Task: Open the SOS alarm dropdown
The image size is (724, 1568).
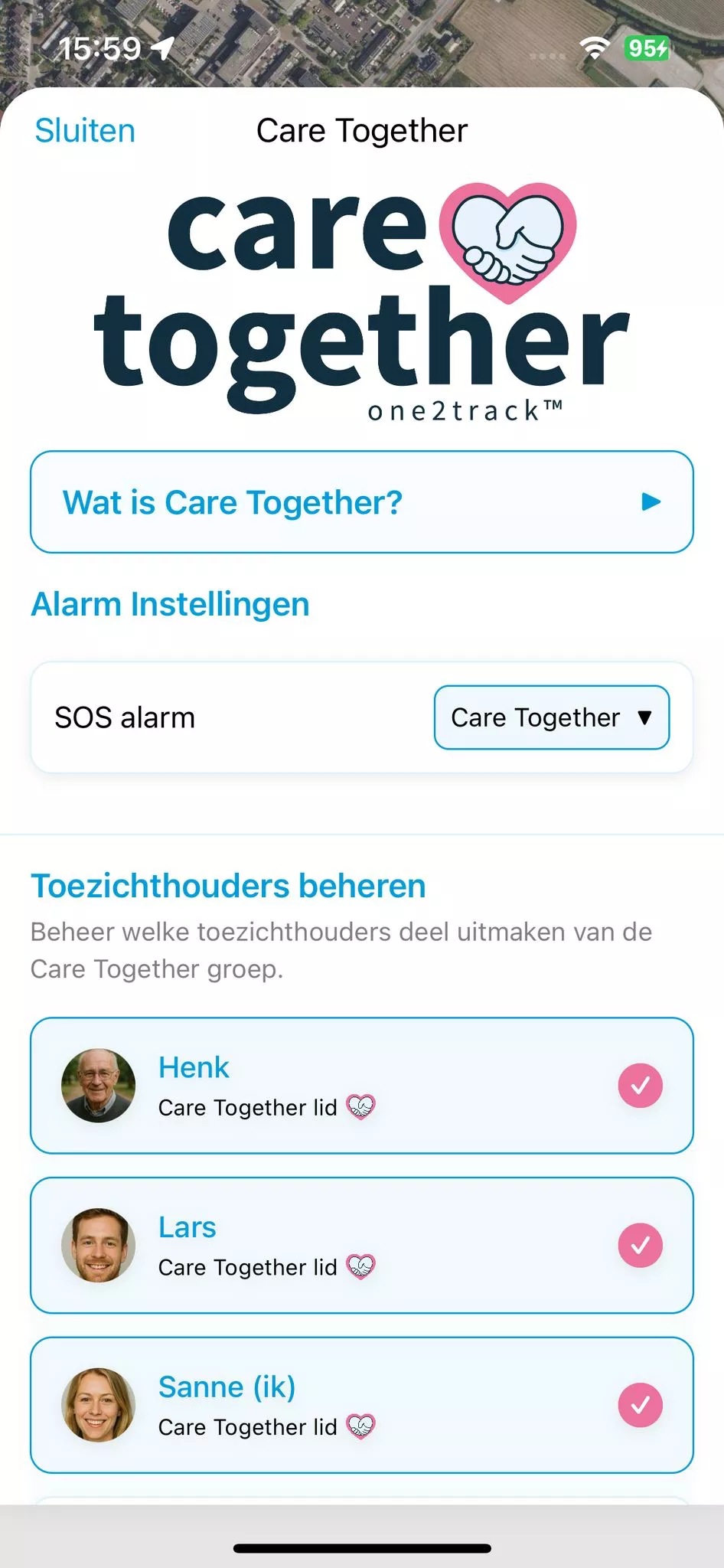Action: click(551, 717)
